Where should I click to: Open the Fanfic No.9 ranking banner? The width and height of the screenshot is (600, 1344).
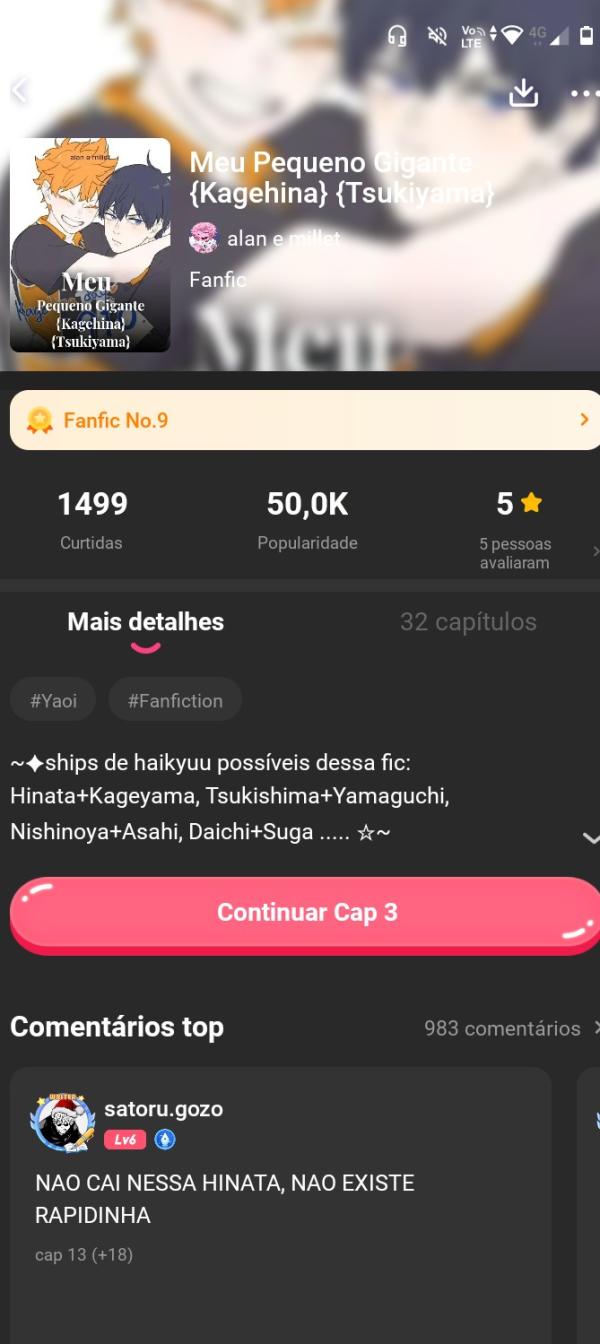pos(300,420)
